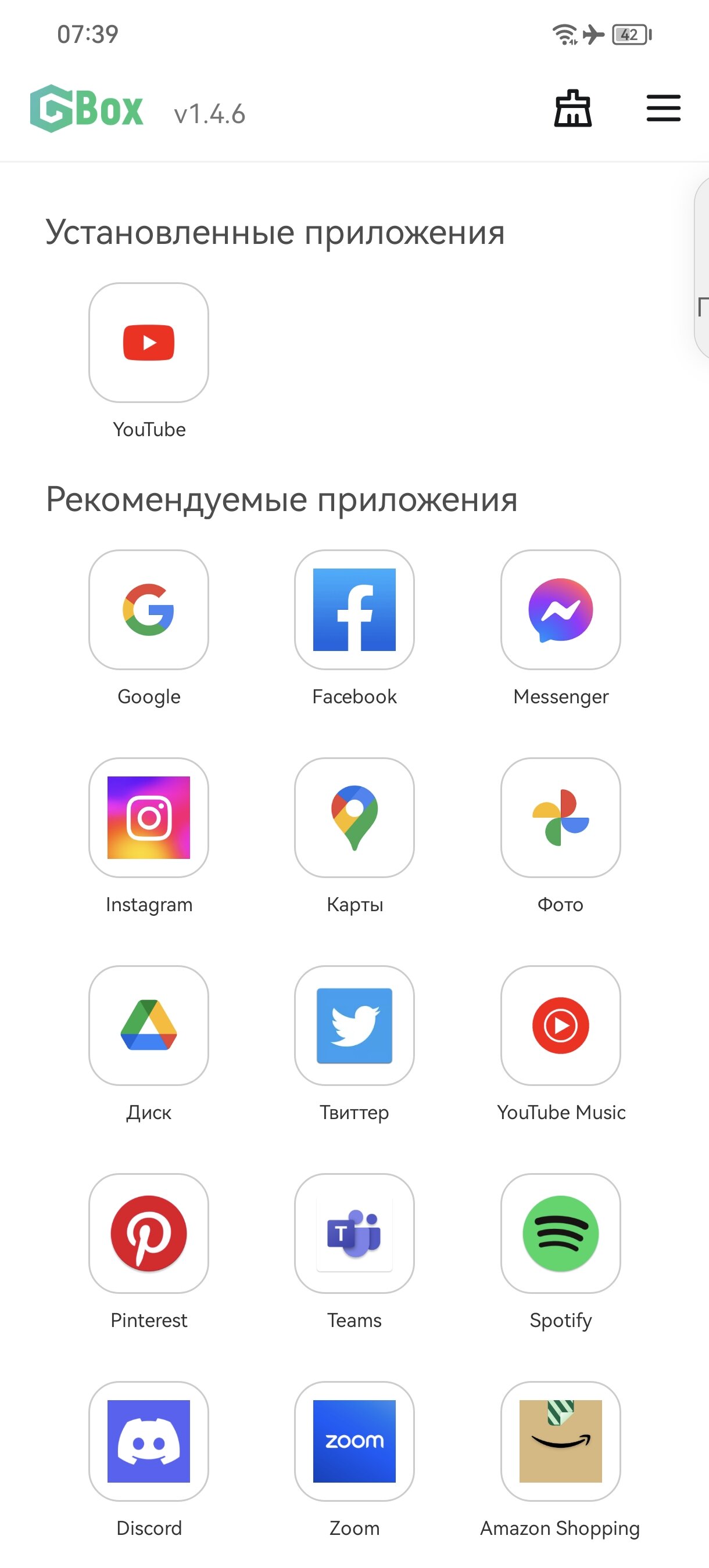Choose the Instagram app
The image size is (709, 1568).
coord(149,818)
